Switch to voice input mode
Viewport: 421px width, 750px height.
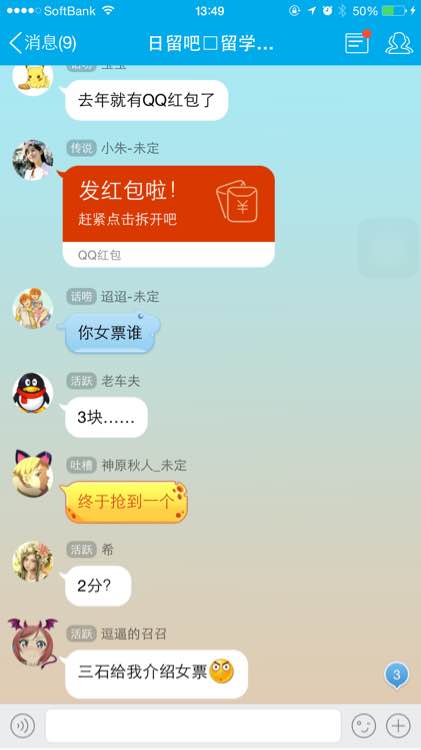(22, 726)
